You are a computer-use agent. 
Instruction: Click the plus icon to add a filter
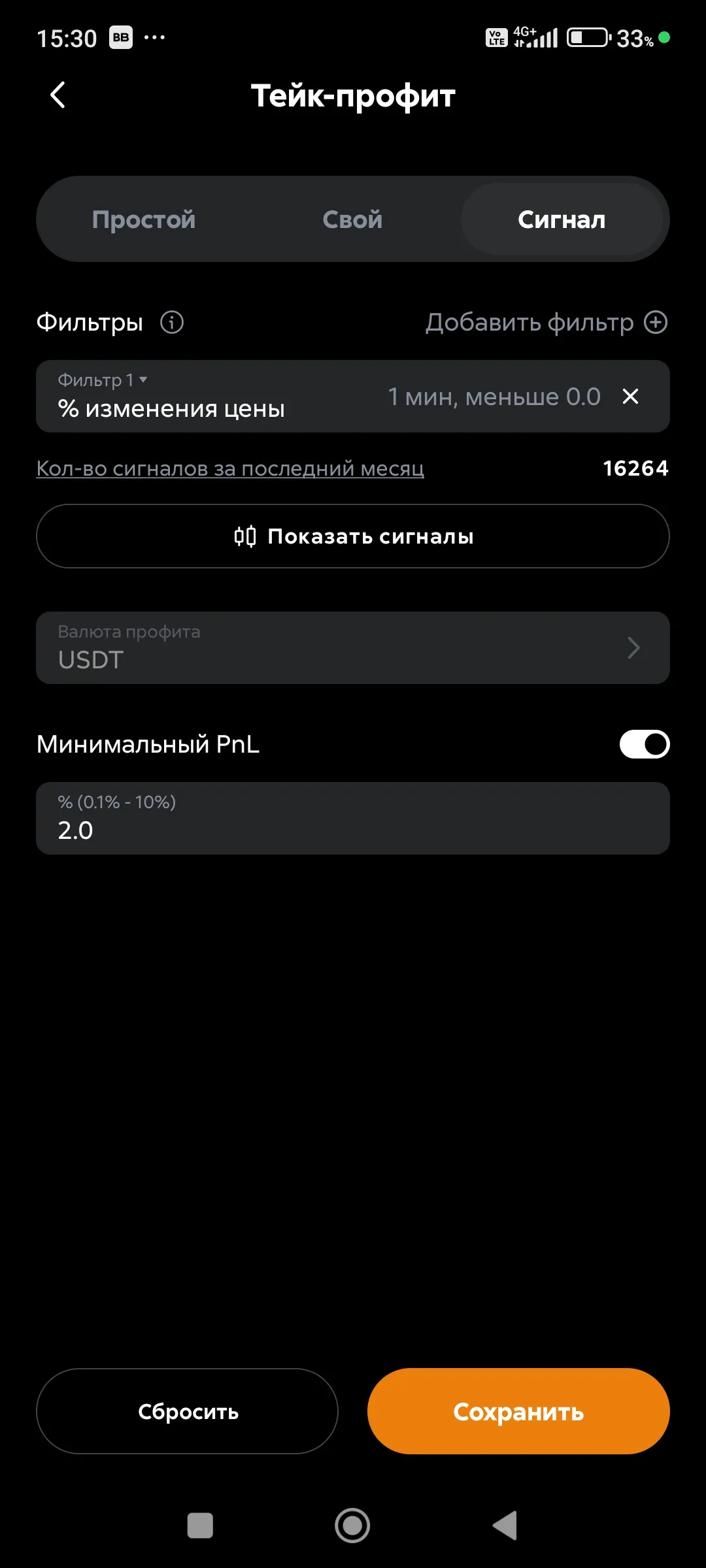point(656,321)
